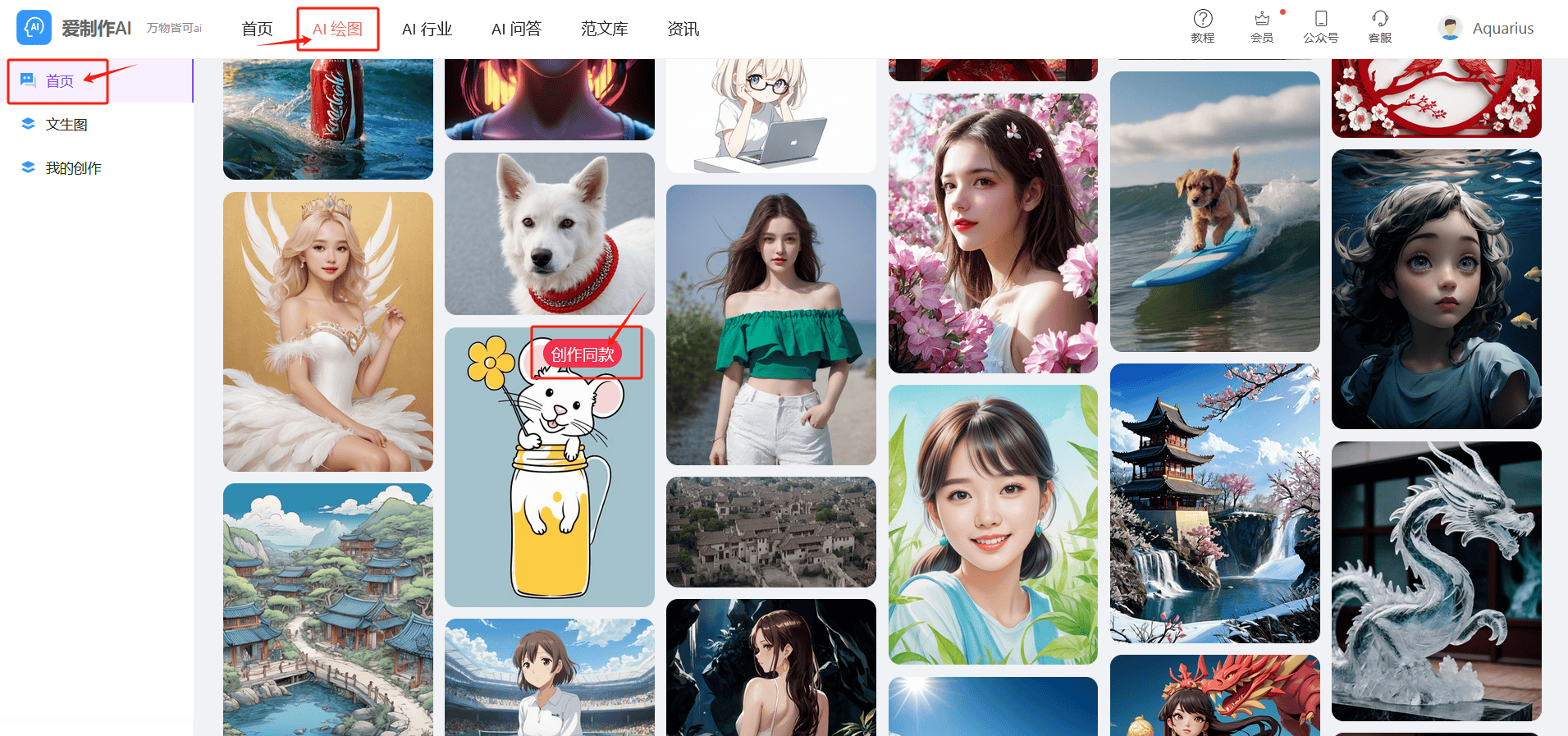
Task: Select the 范文库 tab
Action: click(604, 30)
